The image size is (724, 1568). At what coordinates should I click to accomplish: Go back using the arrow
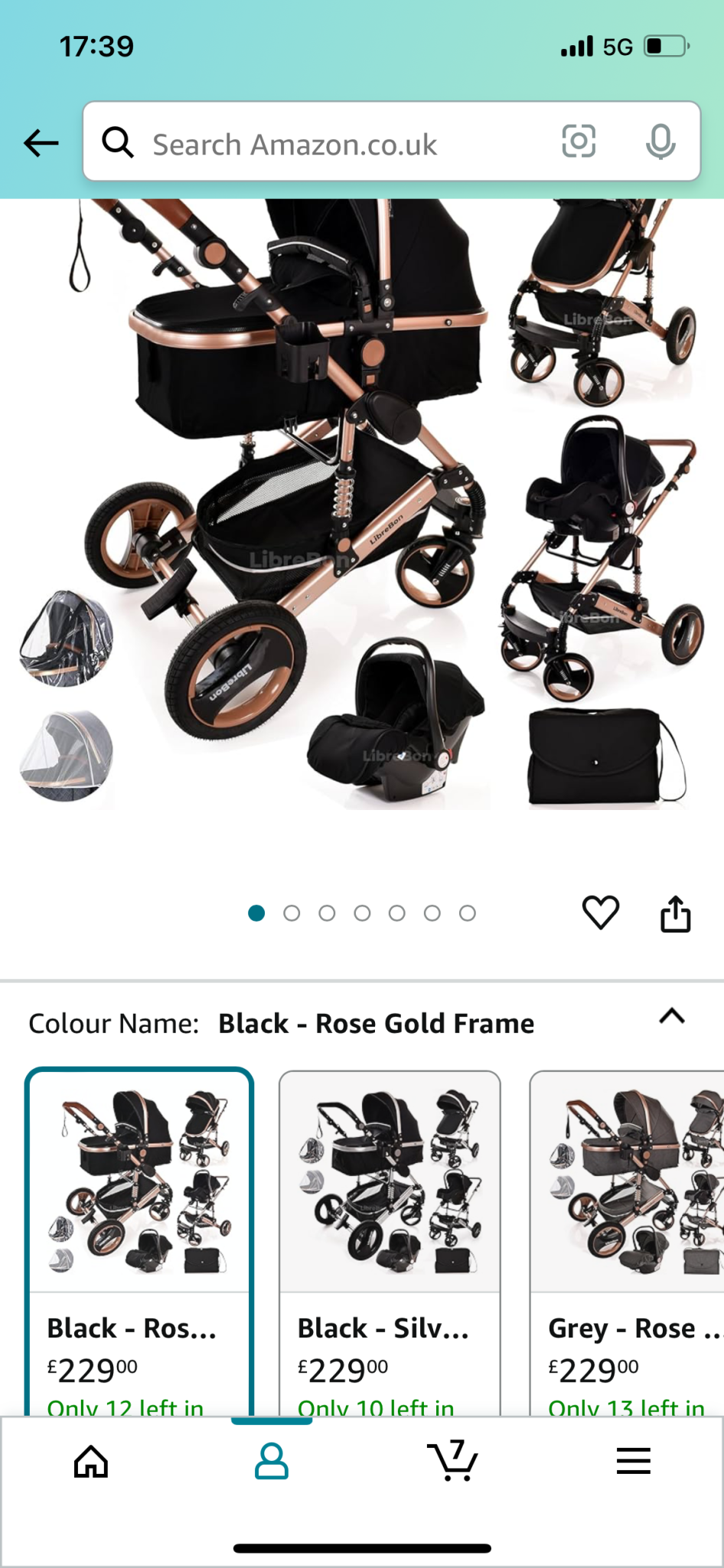tap(41, 142)
